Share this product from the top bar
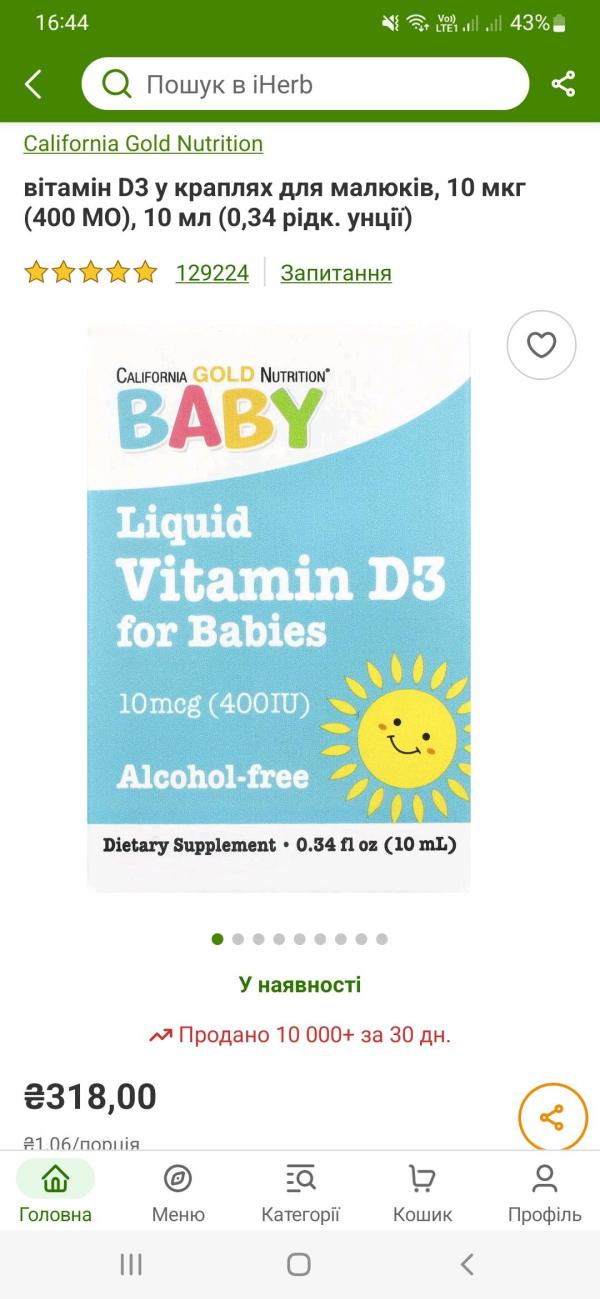 [x=563, y=84]
